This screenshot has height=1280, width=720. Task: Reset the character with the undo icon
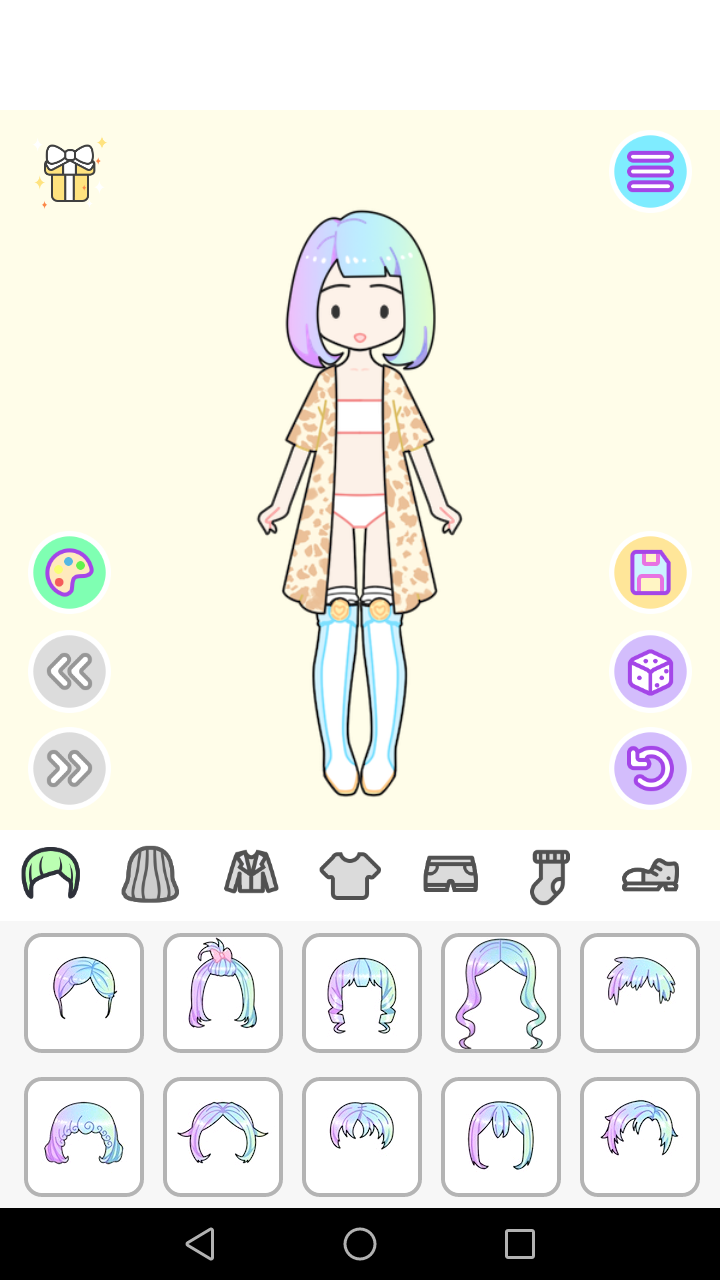[651, 768]
